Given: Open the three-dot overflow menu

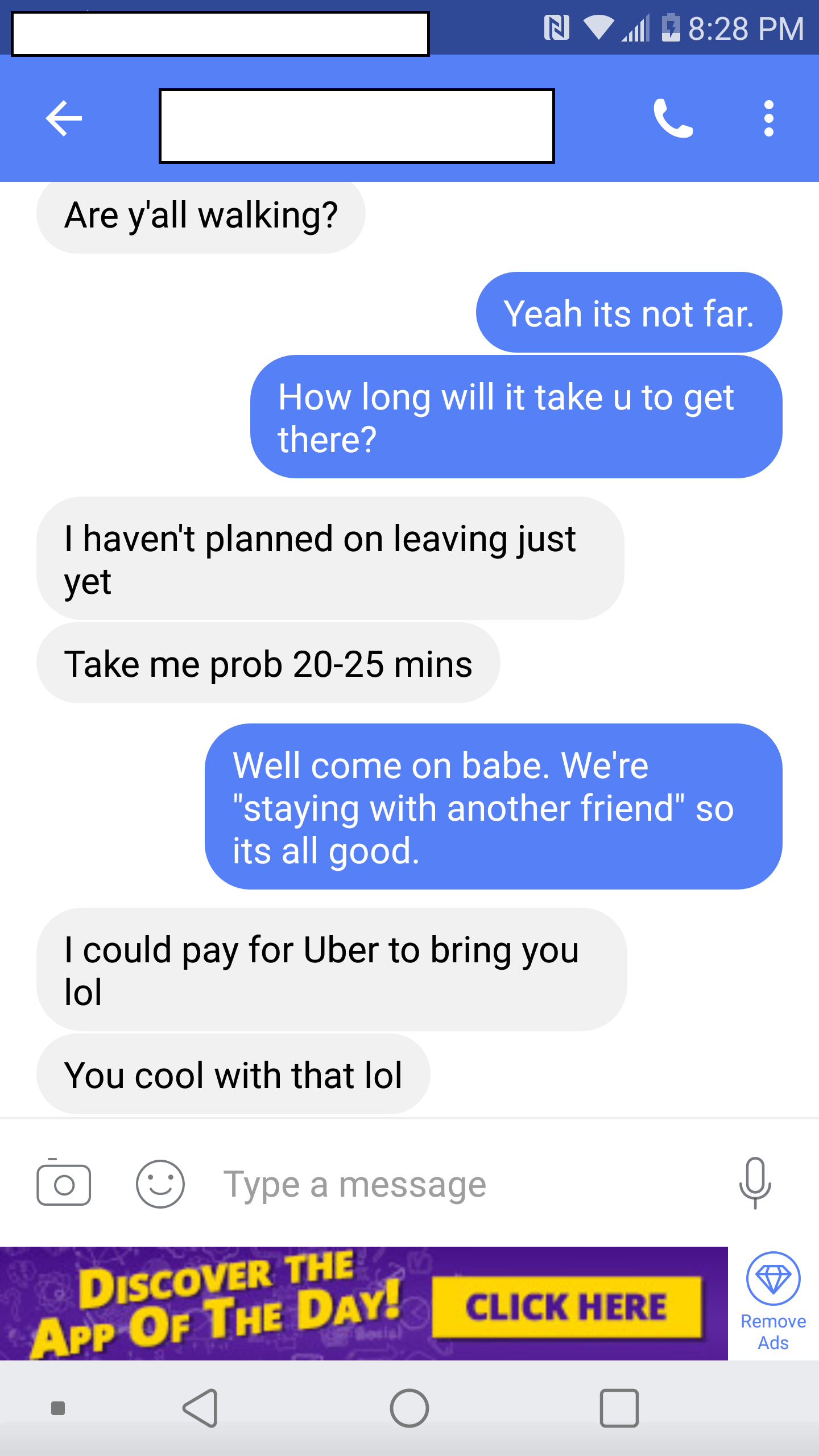Looking at the screenshot, I should [768, 118].
